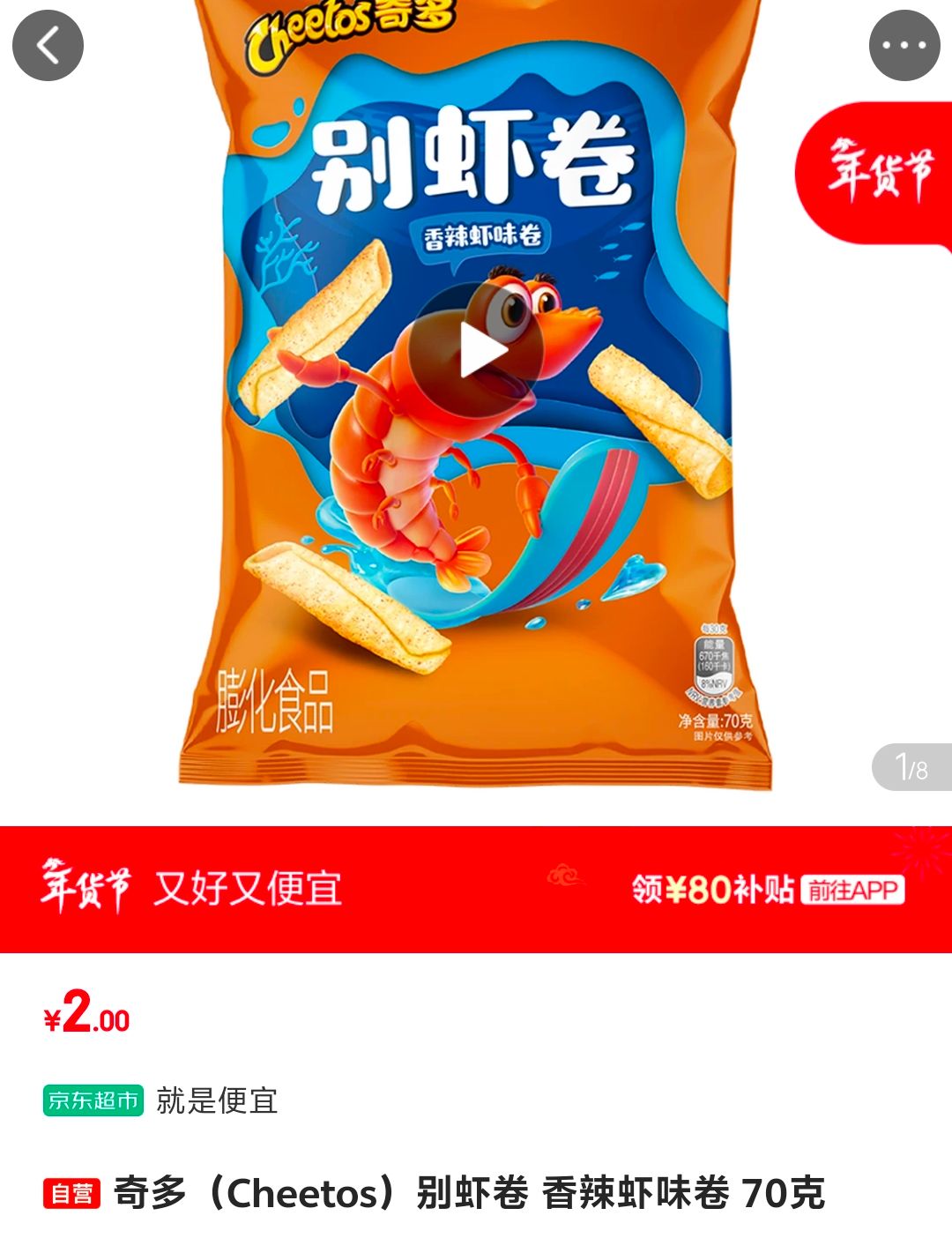Click the 就是便宜 slogan text
This screenshot has width=952, height=1238.
(x=216, y=1103)
